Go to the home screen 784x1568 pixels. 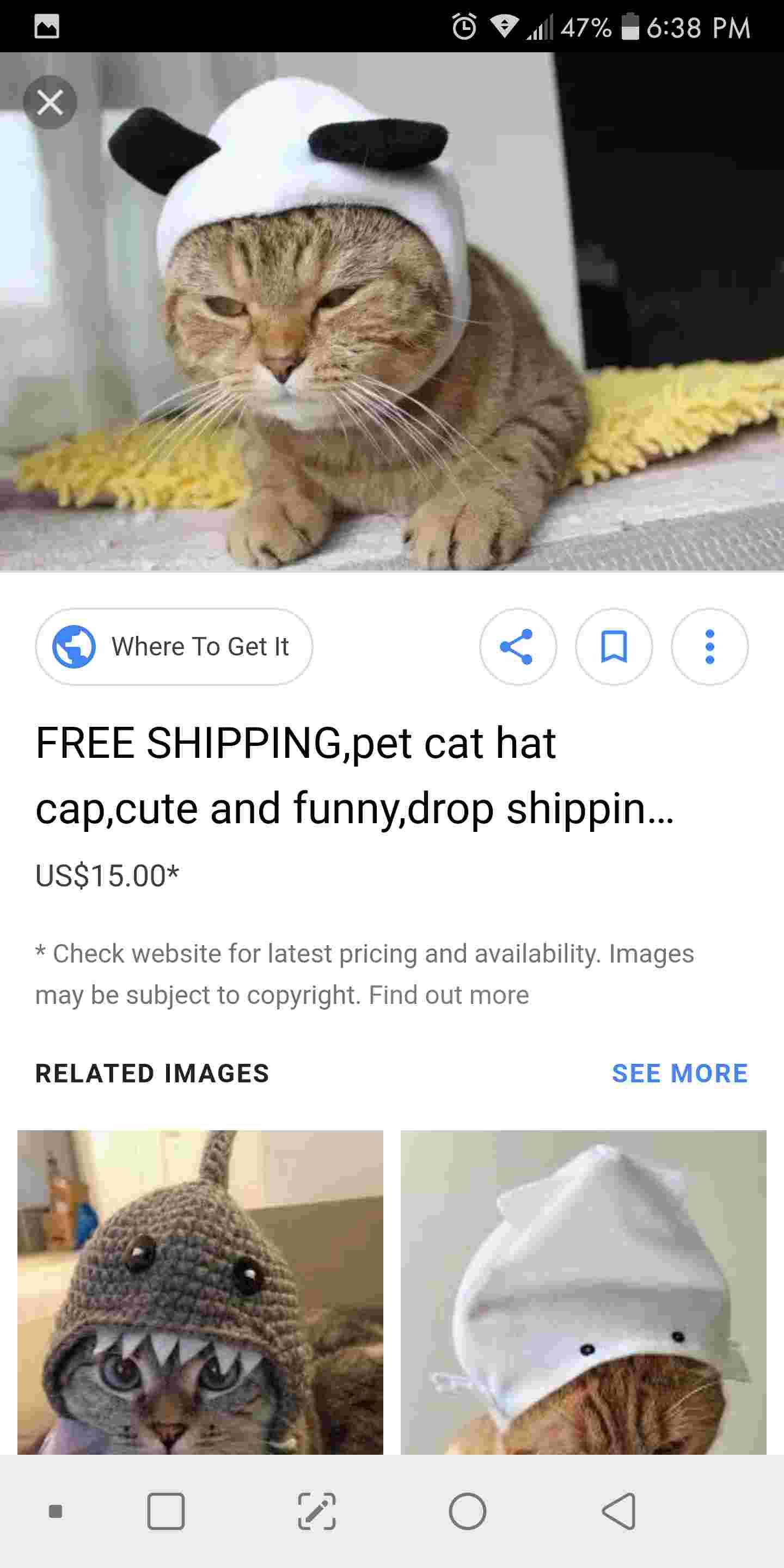tap(468, 1511)
